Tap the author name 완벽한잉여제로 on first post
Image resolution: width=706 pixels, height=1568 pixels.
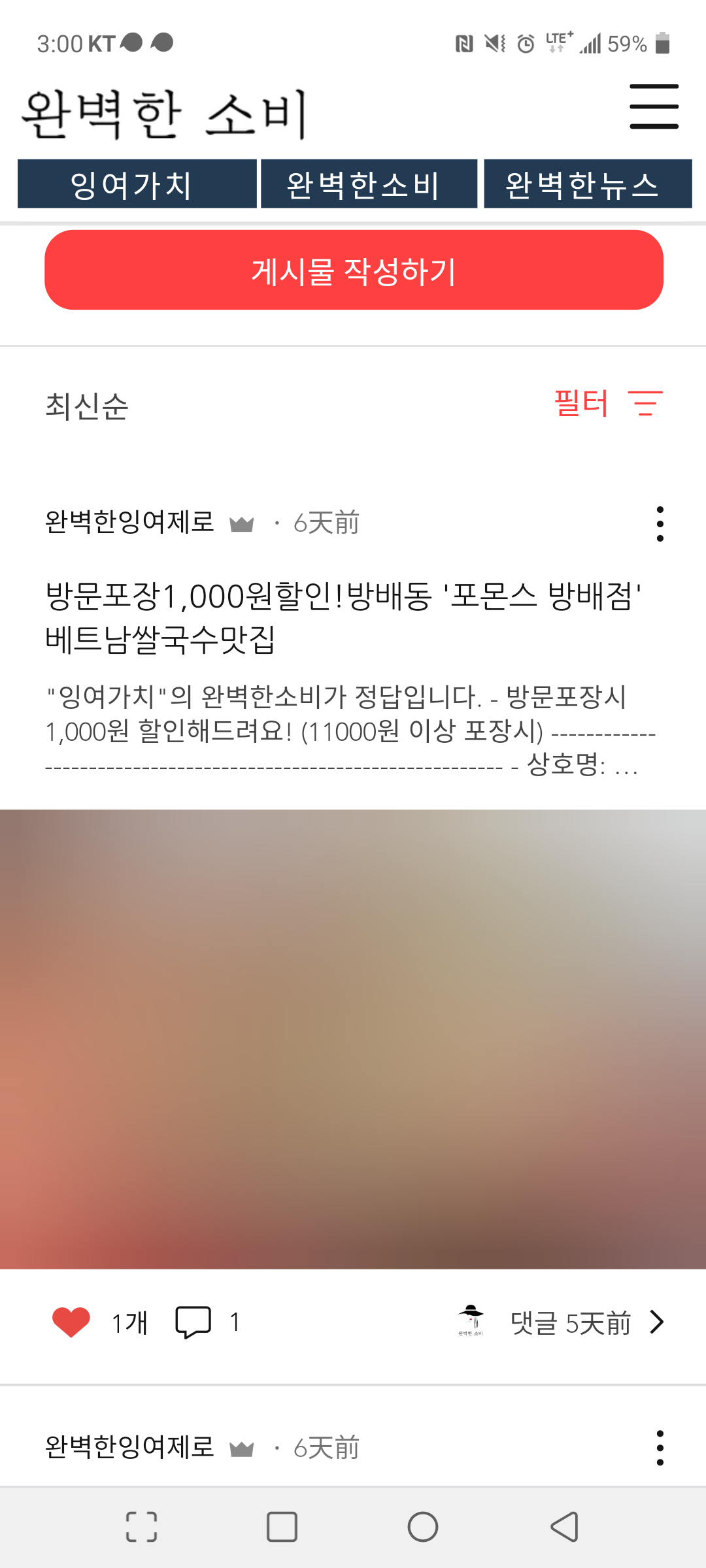(x=129, y=523)
